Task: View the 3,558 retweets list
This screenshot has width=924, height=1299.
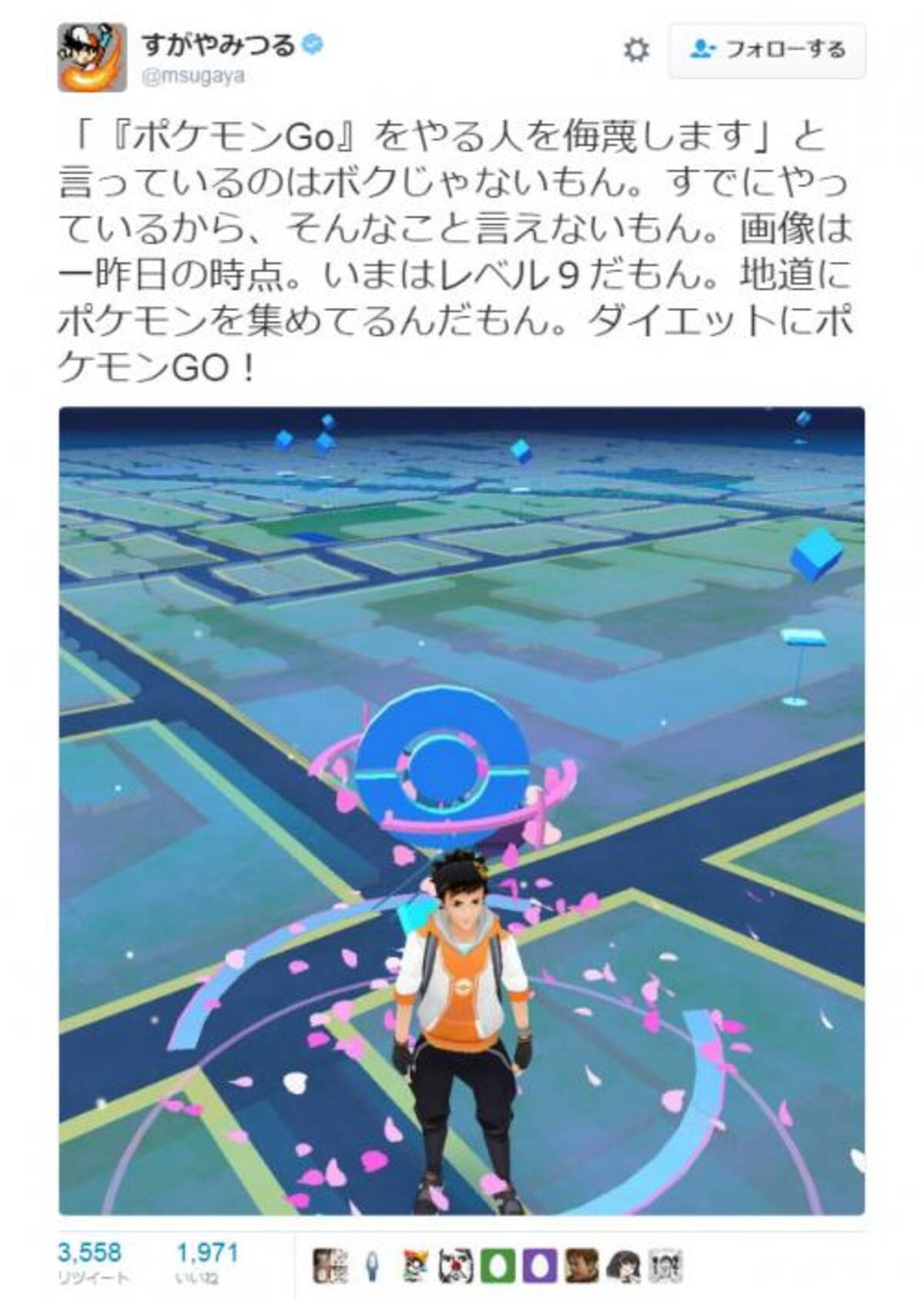Action: 90,1253
